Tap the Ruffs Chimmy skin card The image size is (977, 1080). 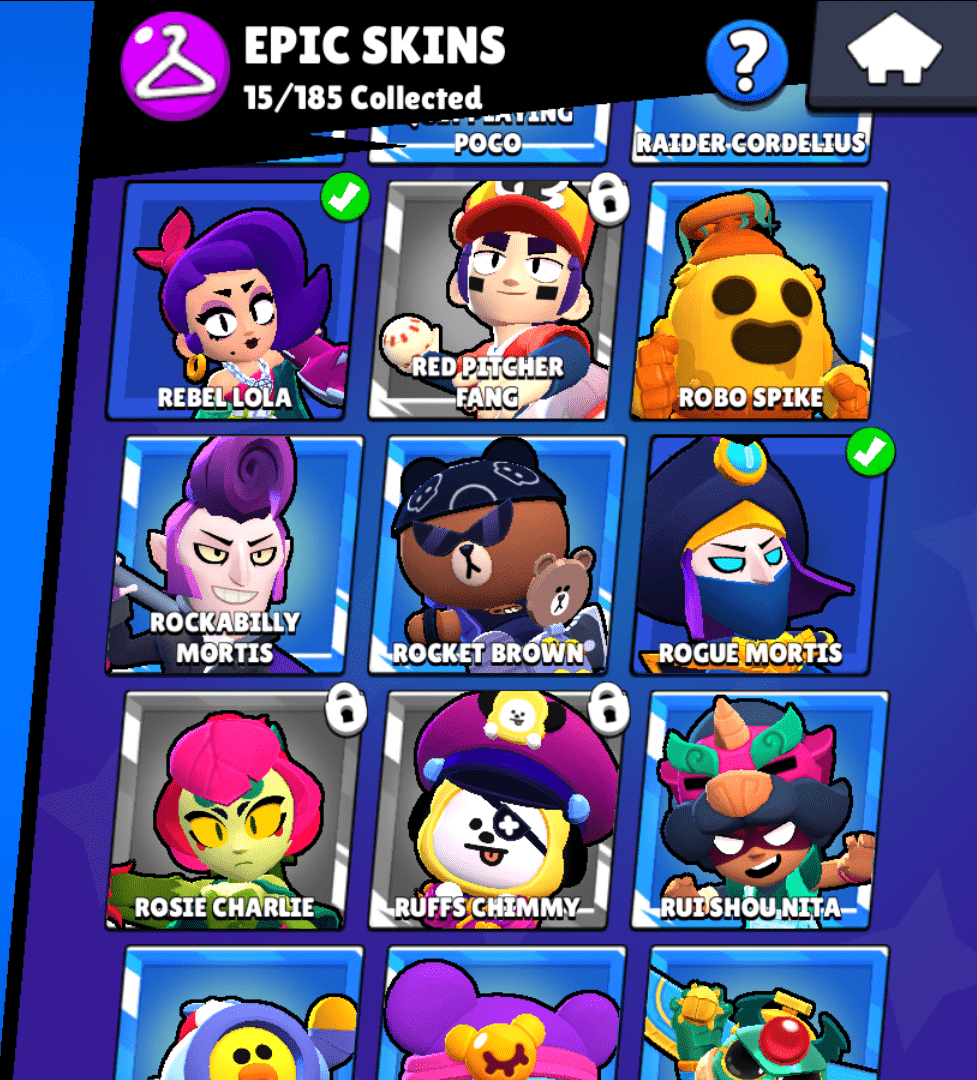[497, 810]
